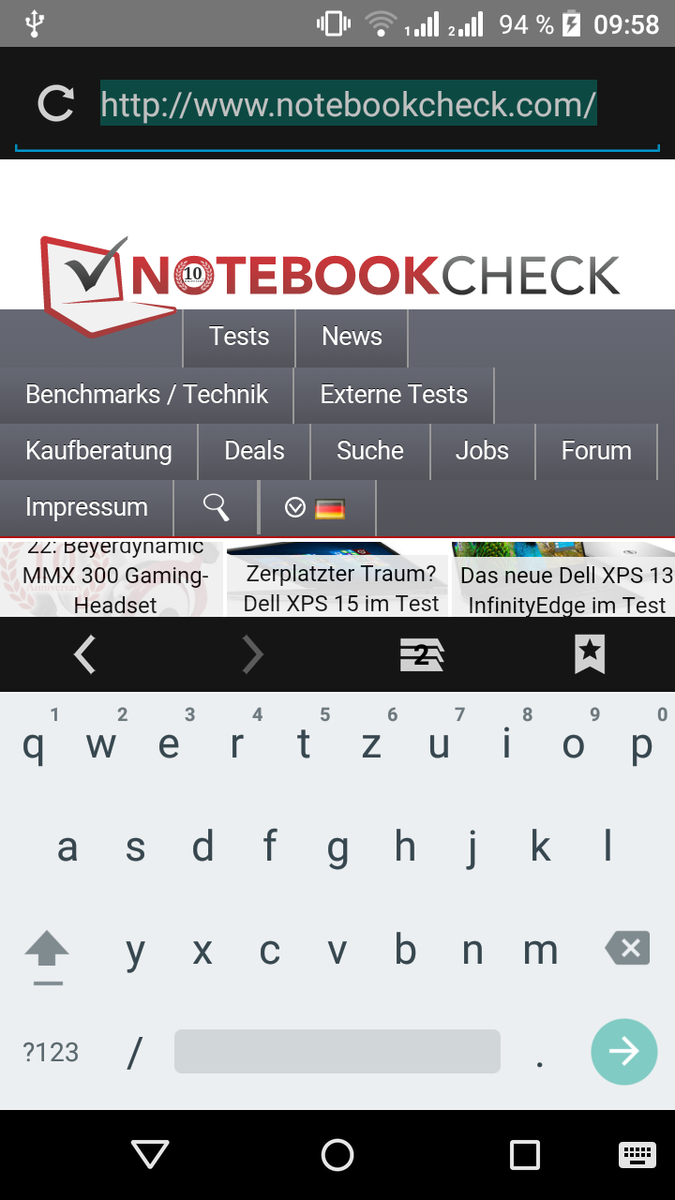
Task: Open bookmarks with the star icon
Action: tap(590, 655)
